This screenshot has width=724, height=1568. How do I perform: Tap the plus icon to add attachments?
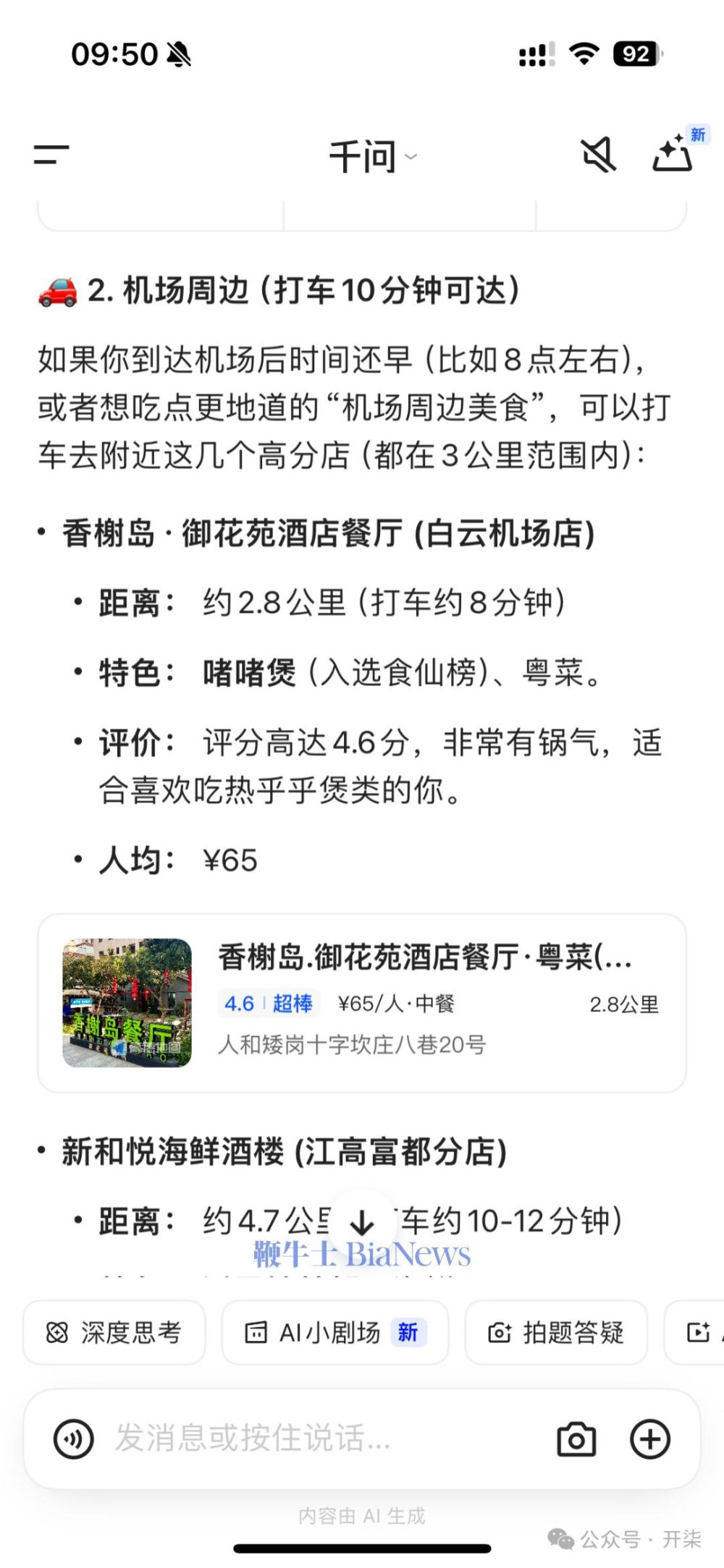pos(650,1439)
